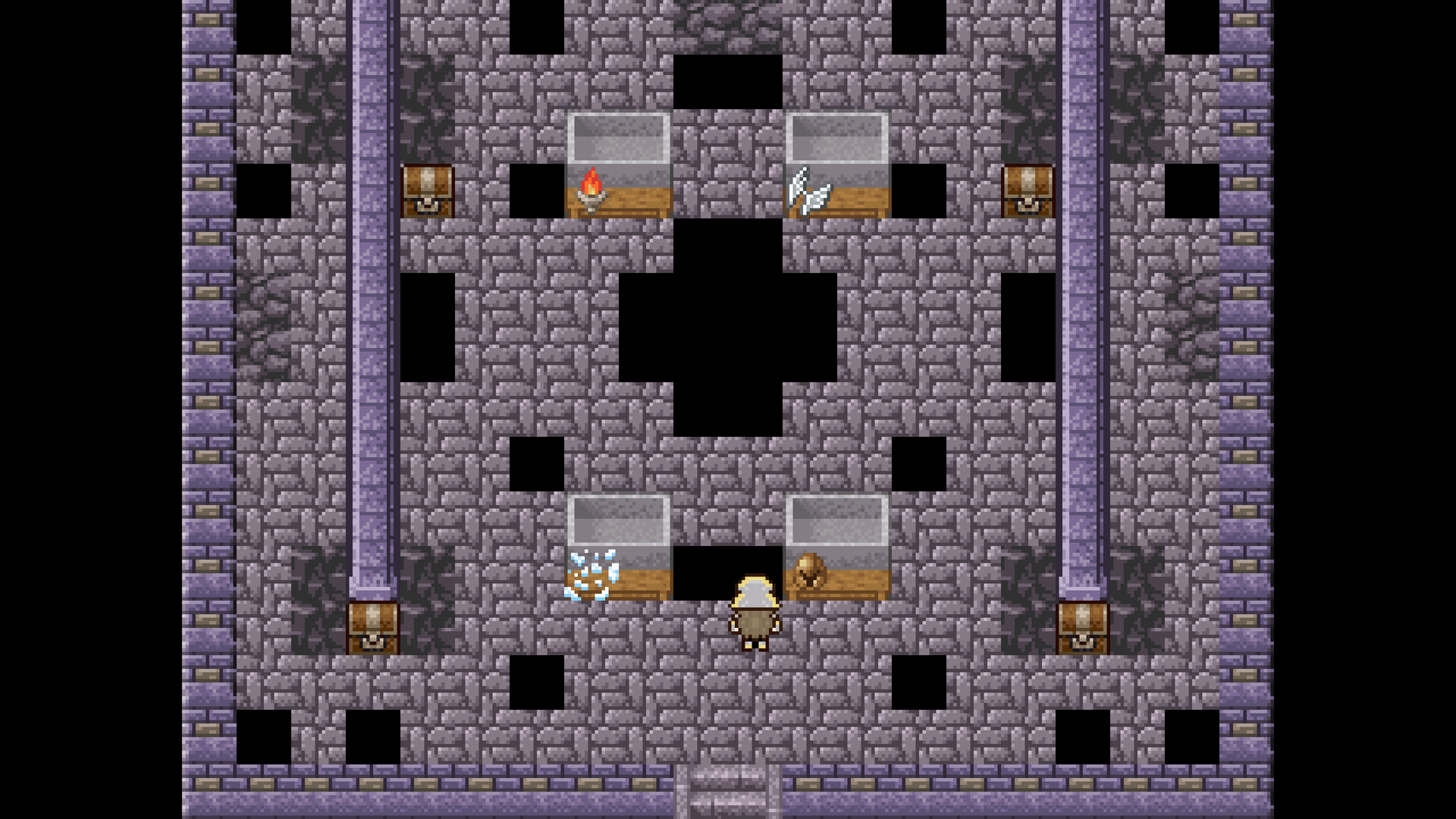Open the treasure chest nearest the wings pedestal
The width and height of the screenshot is (1456, 819).
point(1028,191)
